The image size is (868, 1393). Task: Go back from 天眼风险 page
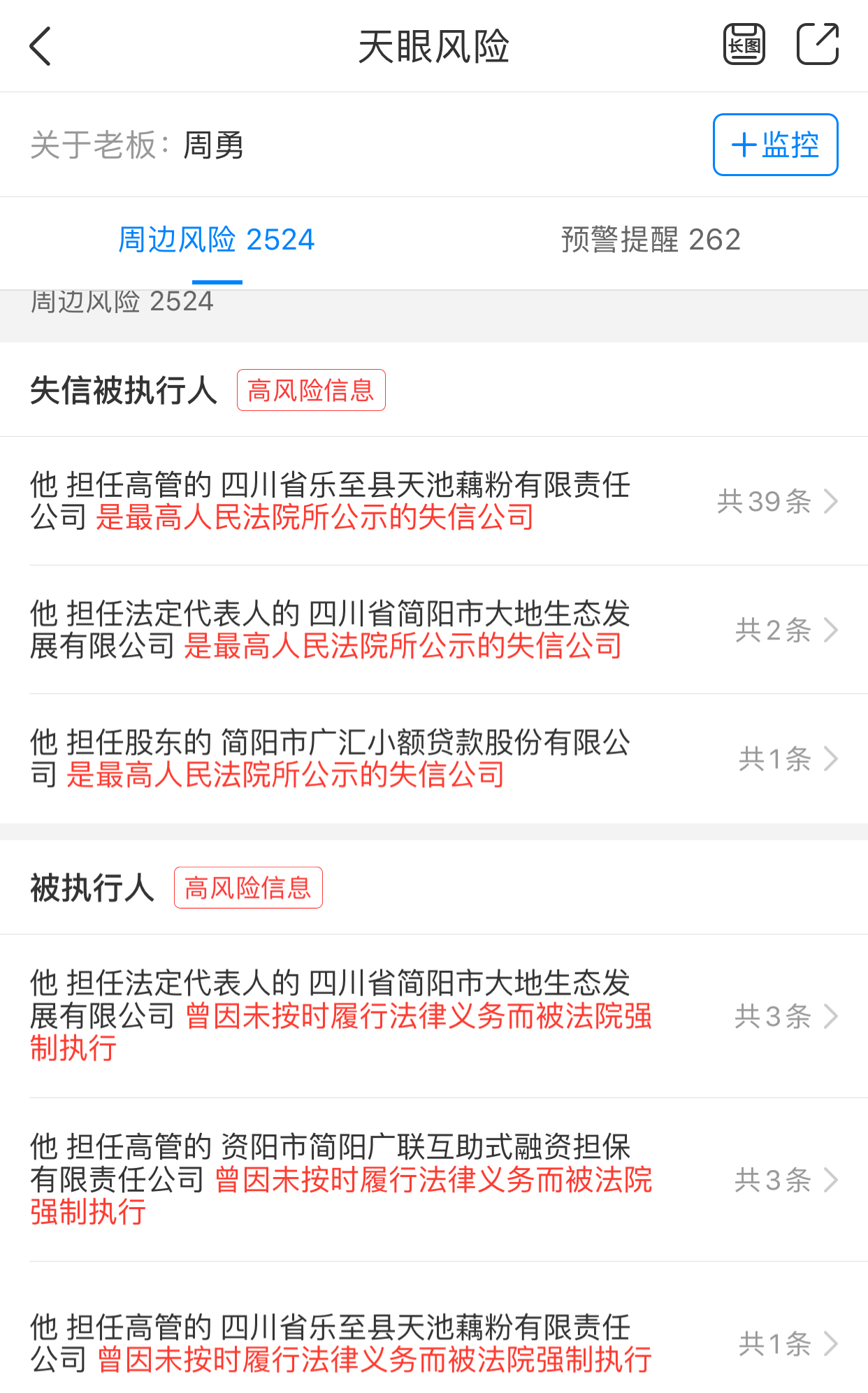pos(41,46)
